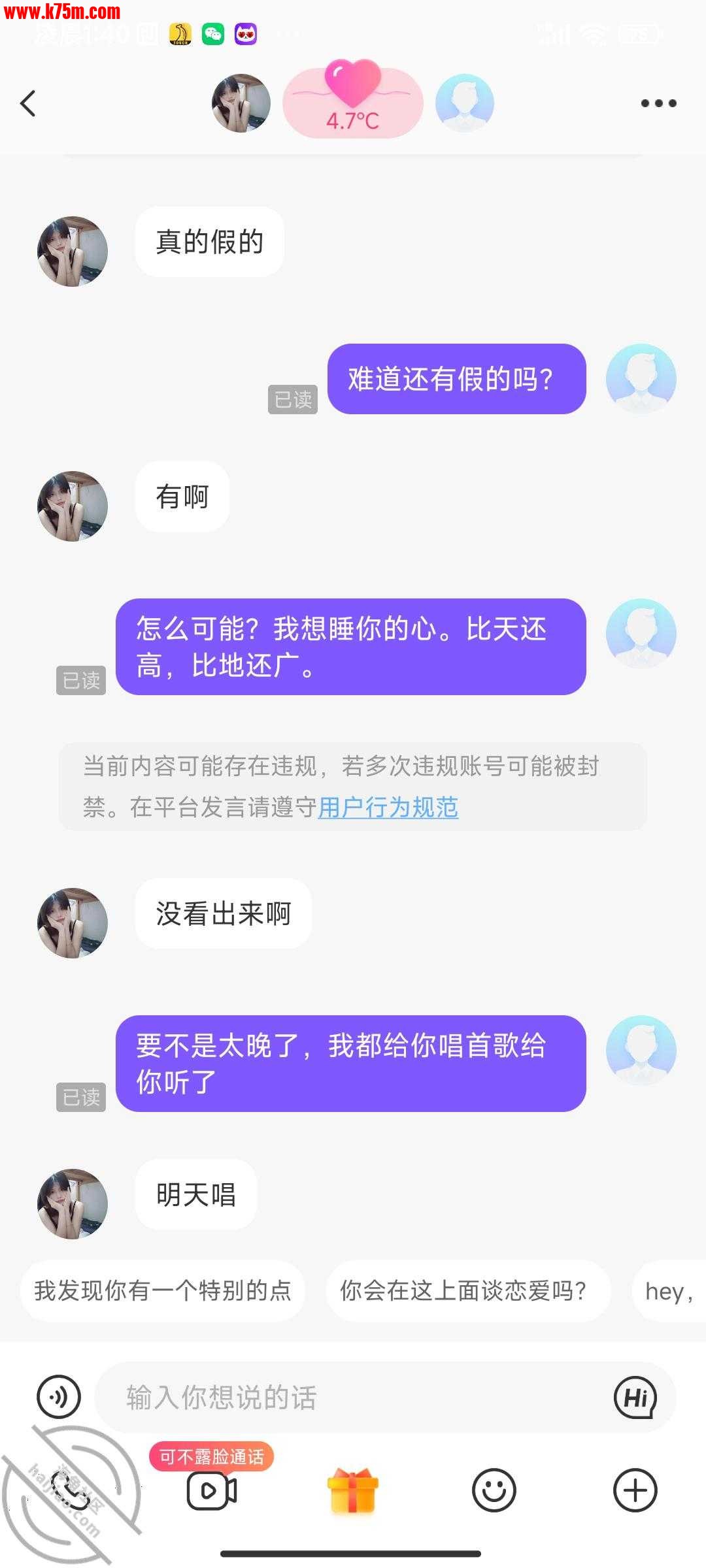Image resolution: width=706 pixels, height=1568 pixels.
Task: Start a video call
Action: (x=212, y=1491)
